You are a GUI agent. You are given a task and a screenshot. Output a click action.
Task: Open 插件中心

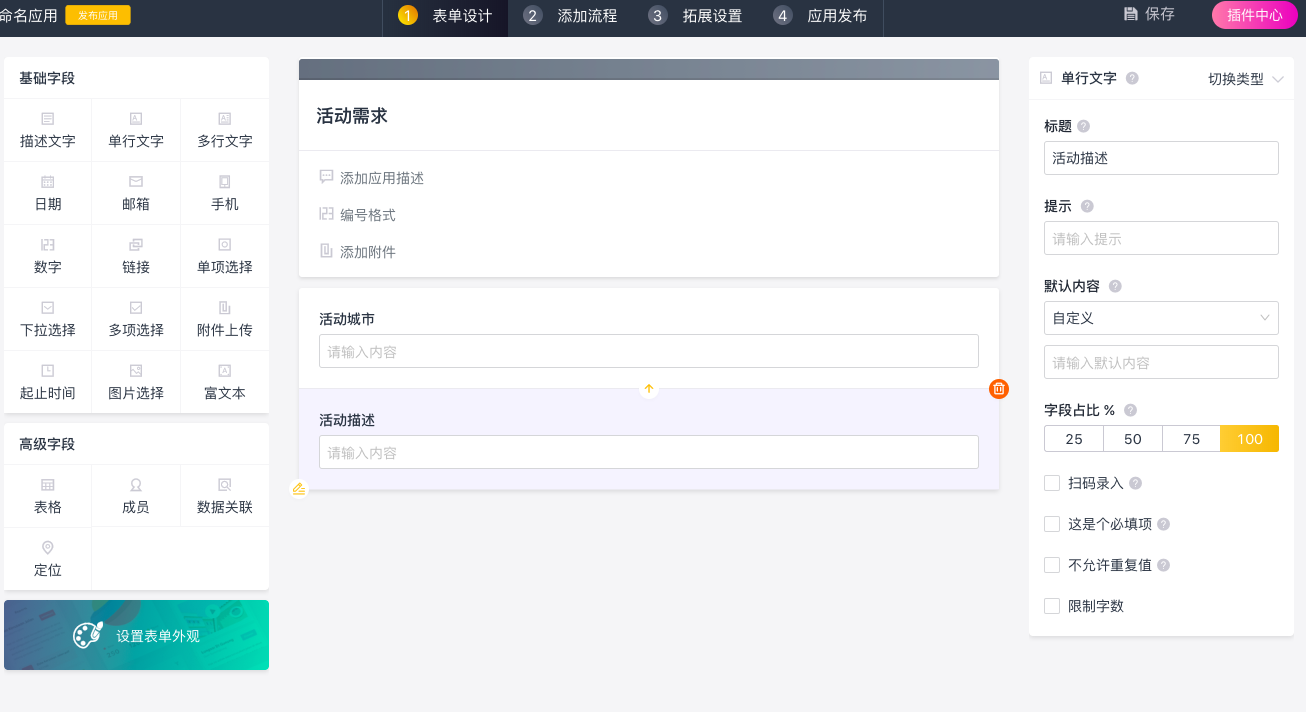pyautogui.click(x=1254, y=15)
